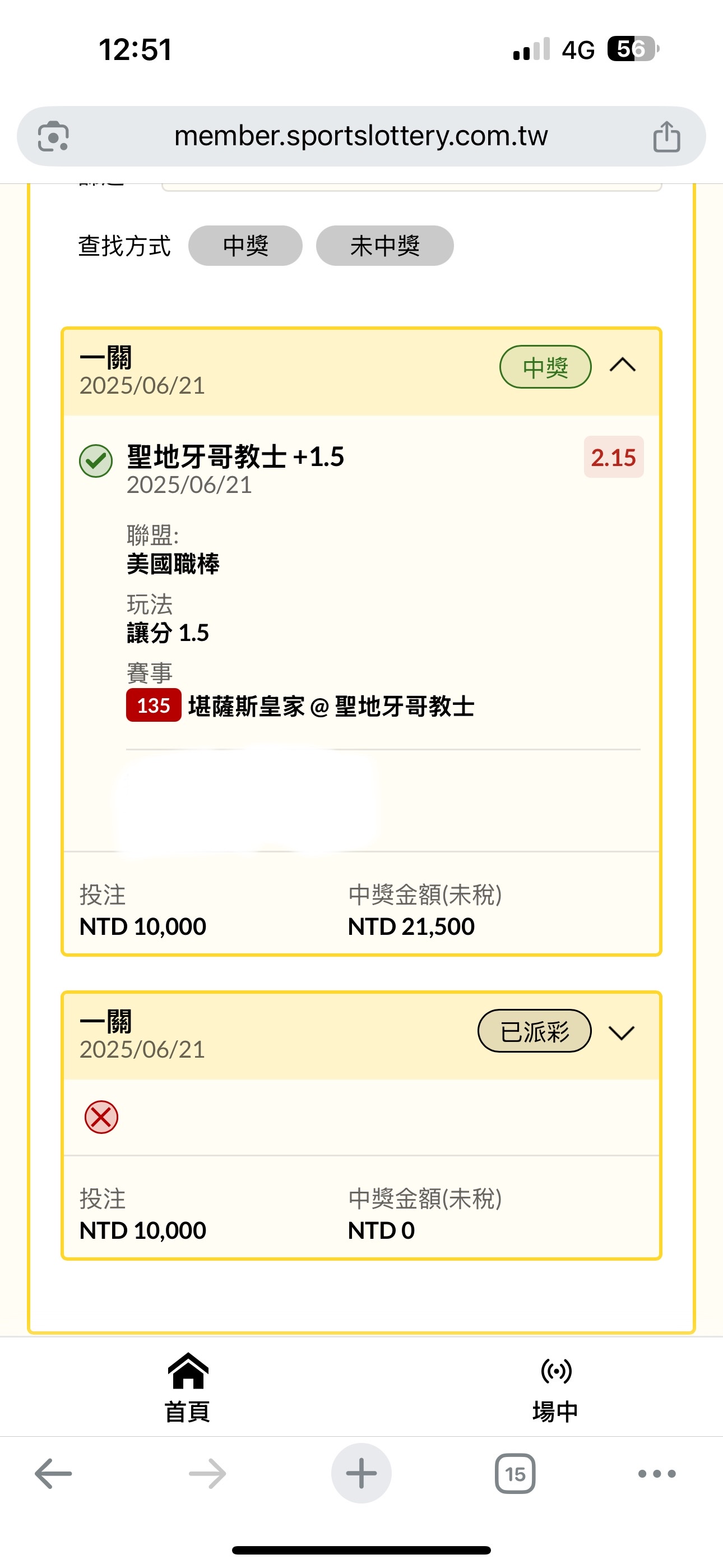Open the lens search icon in address bar

click(53, 136)
